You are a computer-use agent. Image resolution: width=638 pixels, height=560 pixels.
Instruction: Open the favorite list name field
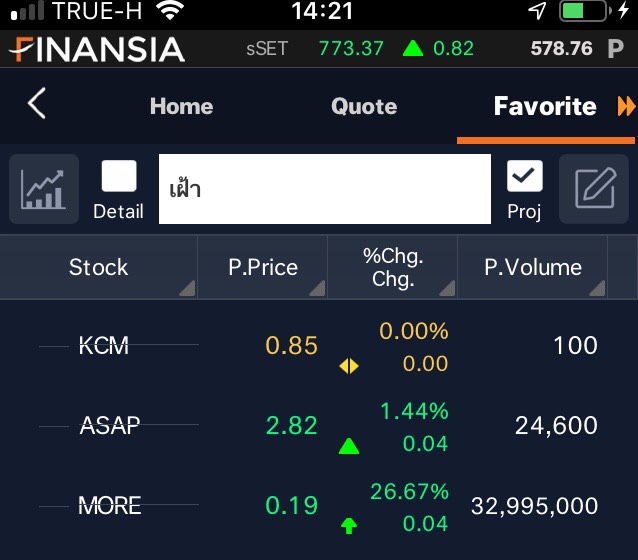(x=324, y=189)
